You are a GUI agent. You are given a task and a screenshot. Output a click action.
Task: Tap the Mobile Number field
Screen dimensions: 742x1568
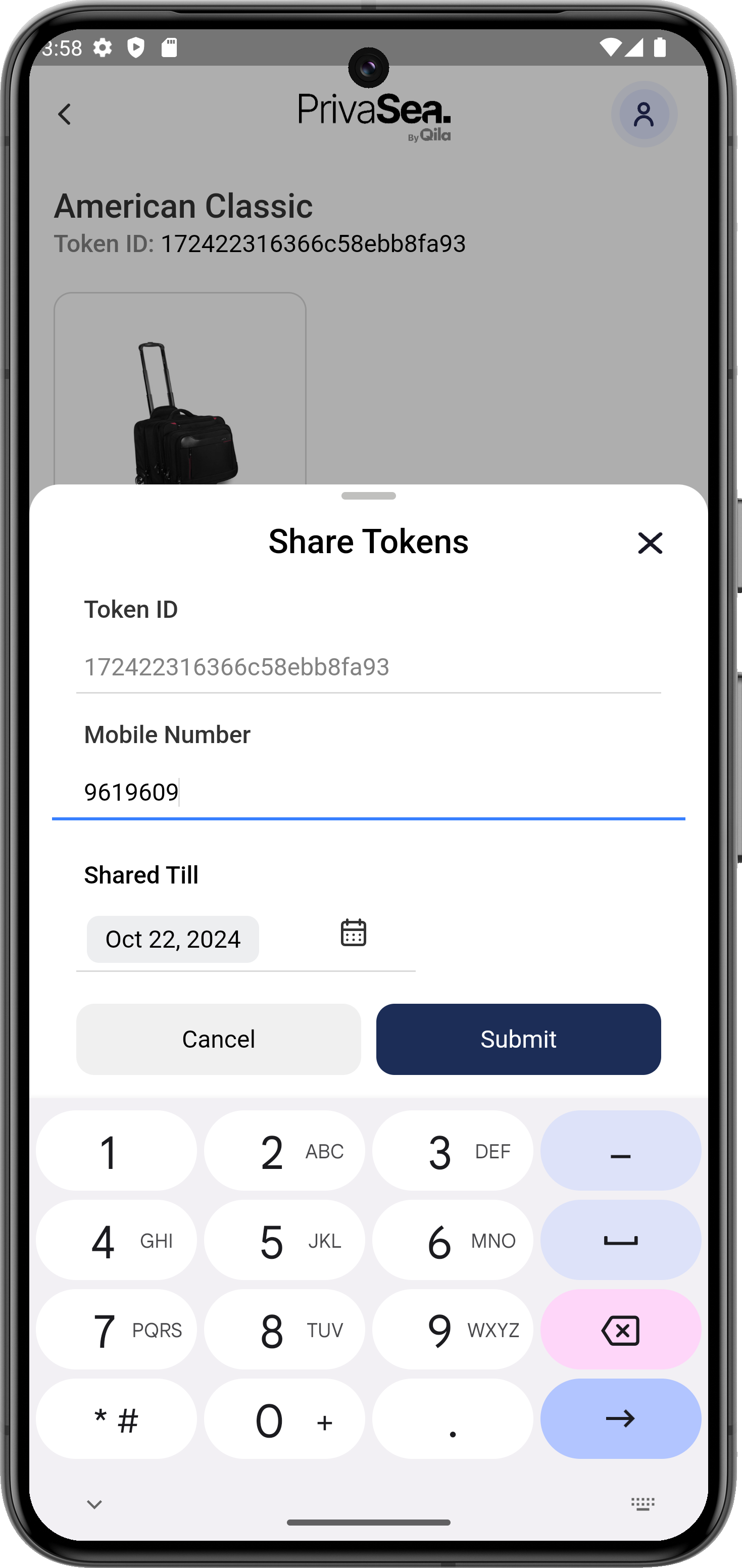click(x=368, y=792)
